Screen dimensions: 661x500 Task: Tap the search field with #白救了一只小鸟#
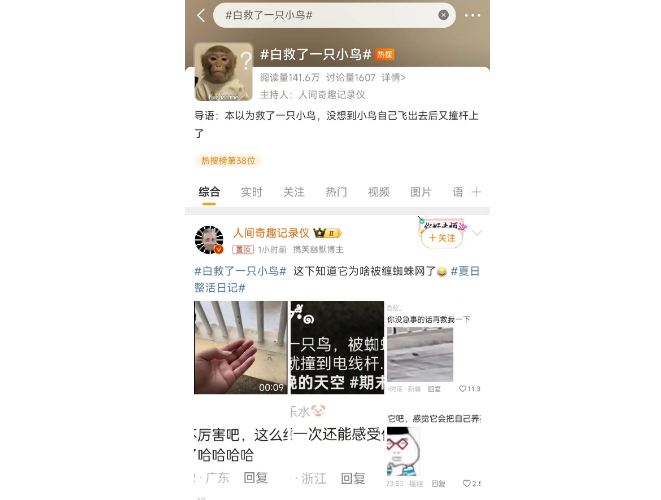(330, 15)
